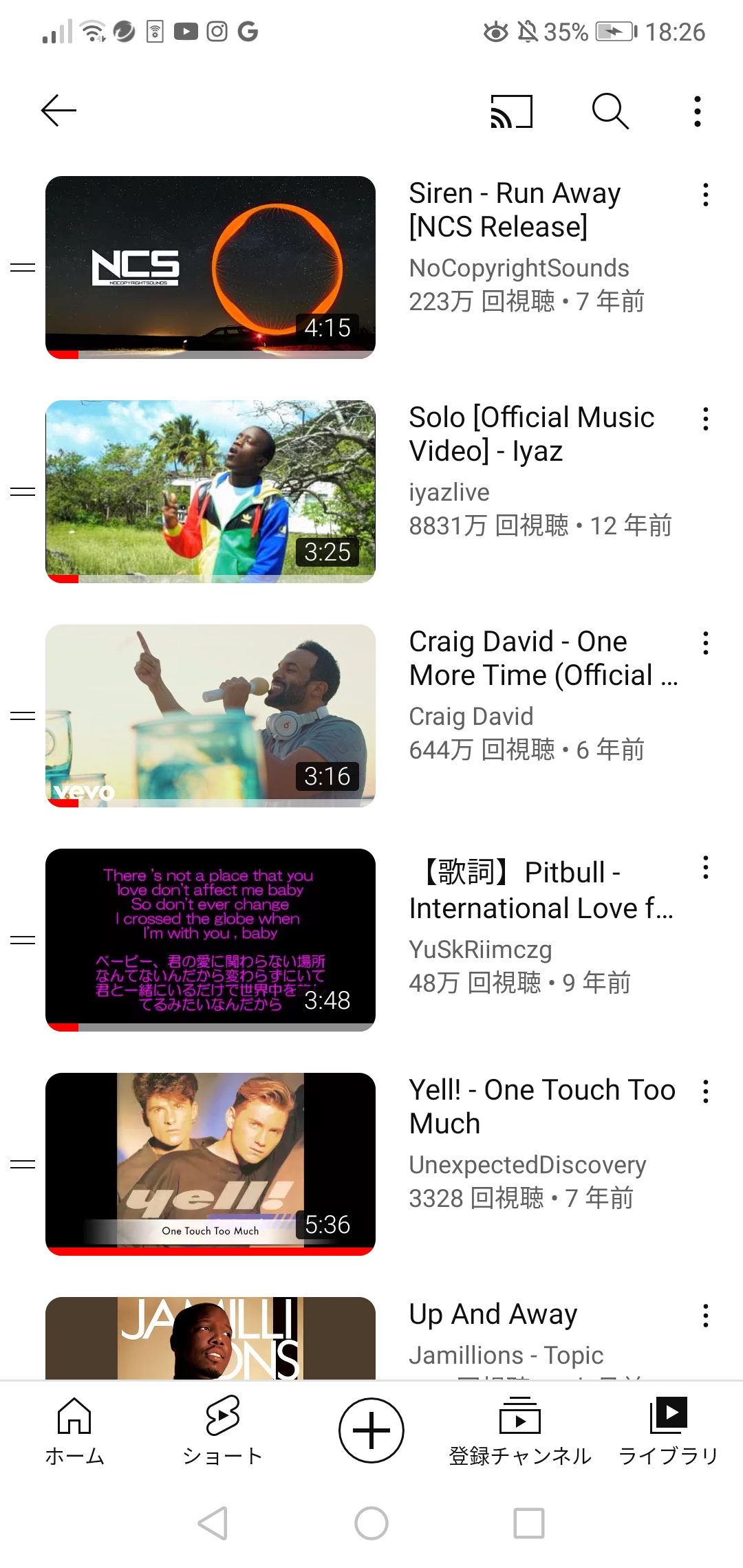The width and height of the screenshot is (743, 1568).
Task: Switch to the ホーム tab
Action: click(x=74, y=1431)
